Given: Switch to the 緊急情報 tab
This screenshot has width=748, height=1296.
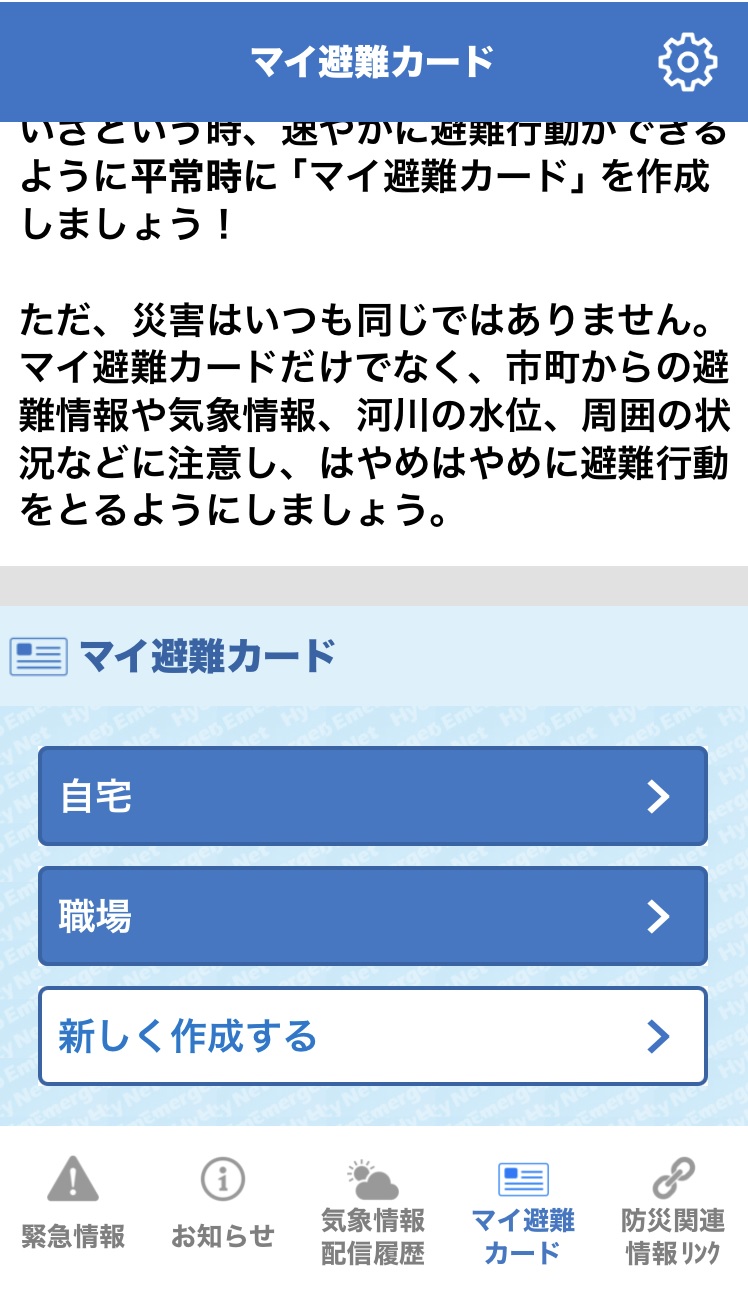Looking at the screenshot, I should 74,1210.
